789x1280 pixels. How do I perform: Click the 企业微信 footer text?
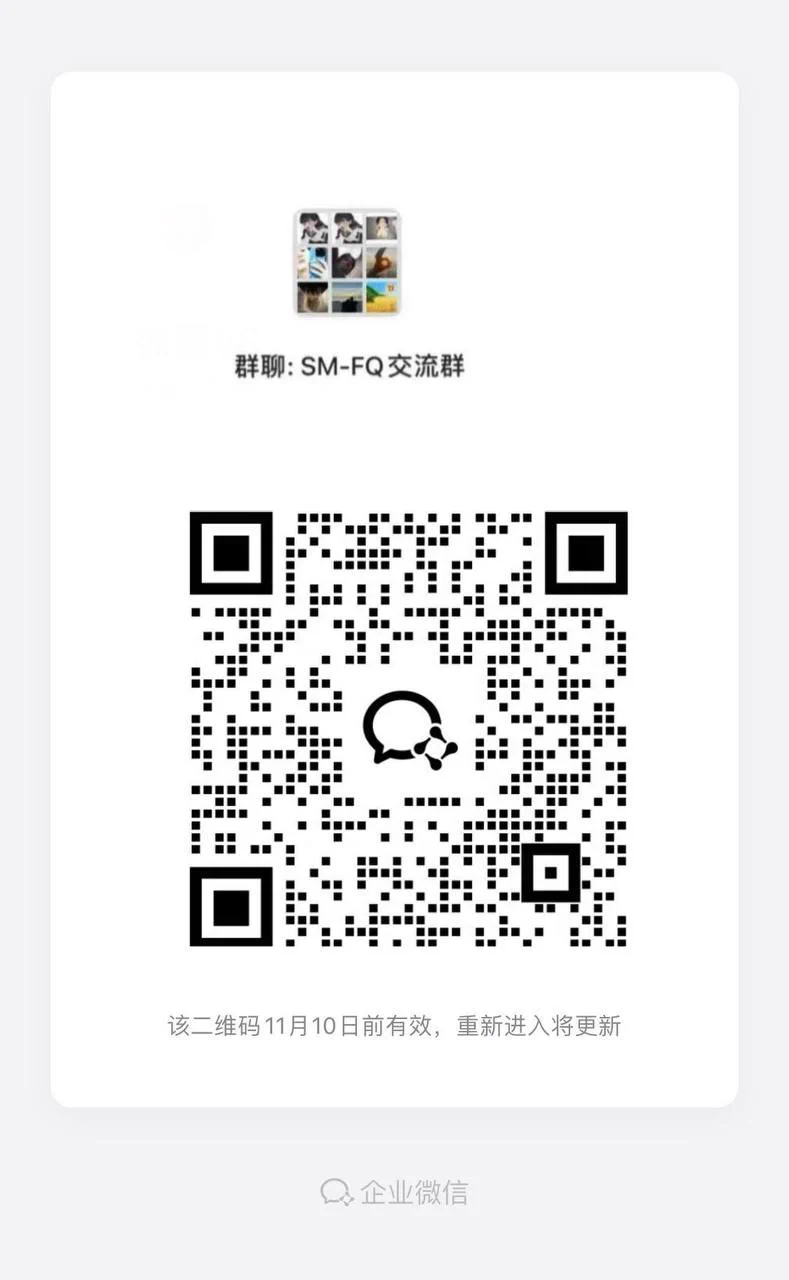pyautogui.click(x=413, y=1190)
